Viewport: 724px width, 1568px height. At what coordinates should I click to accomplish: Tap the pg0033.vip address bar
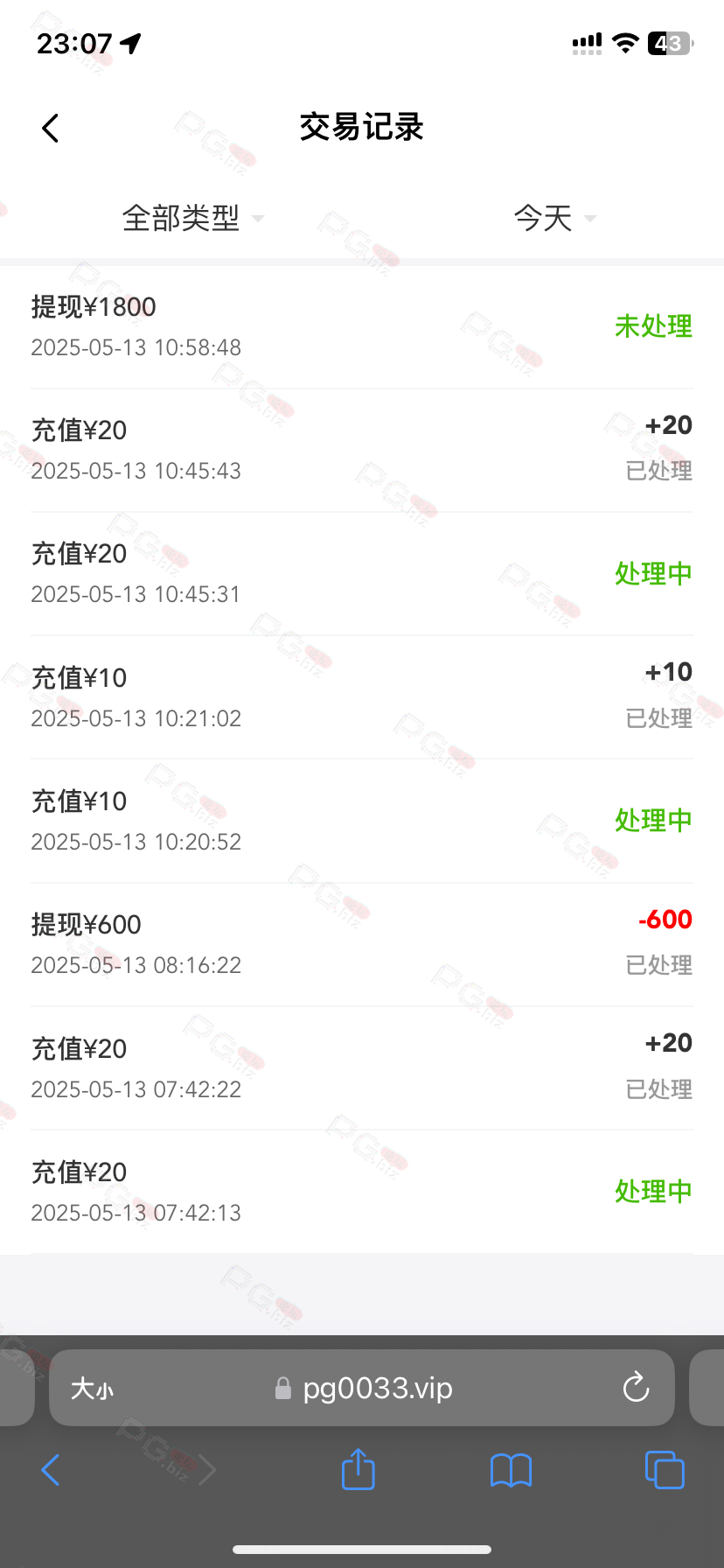pyautogui.click(x=362, y=1388)
